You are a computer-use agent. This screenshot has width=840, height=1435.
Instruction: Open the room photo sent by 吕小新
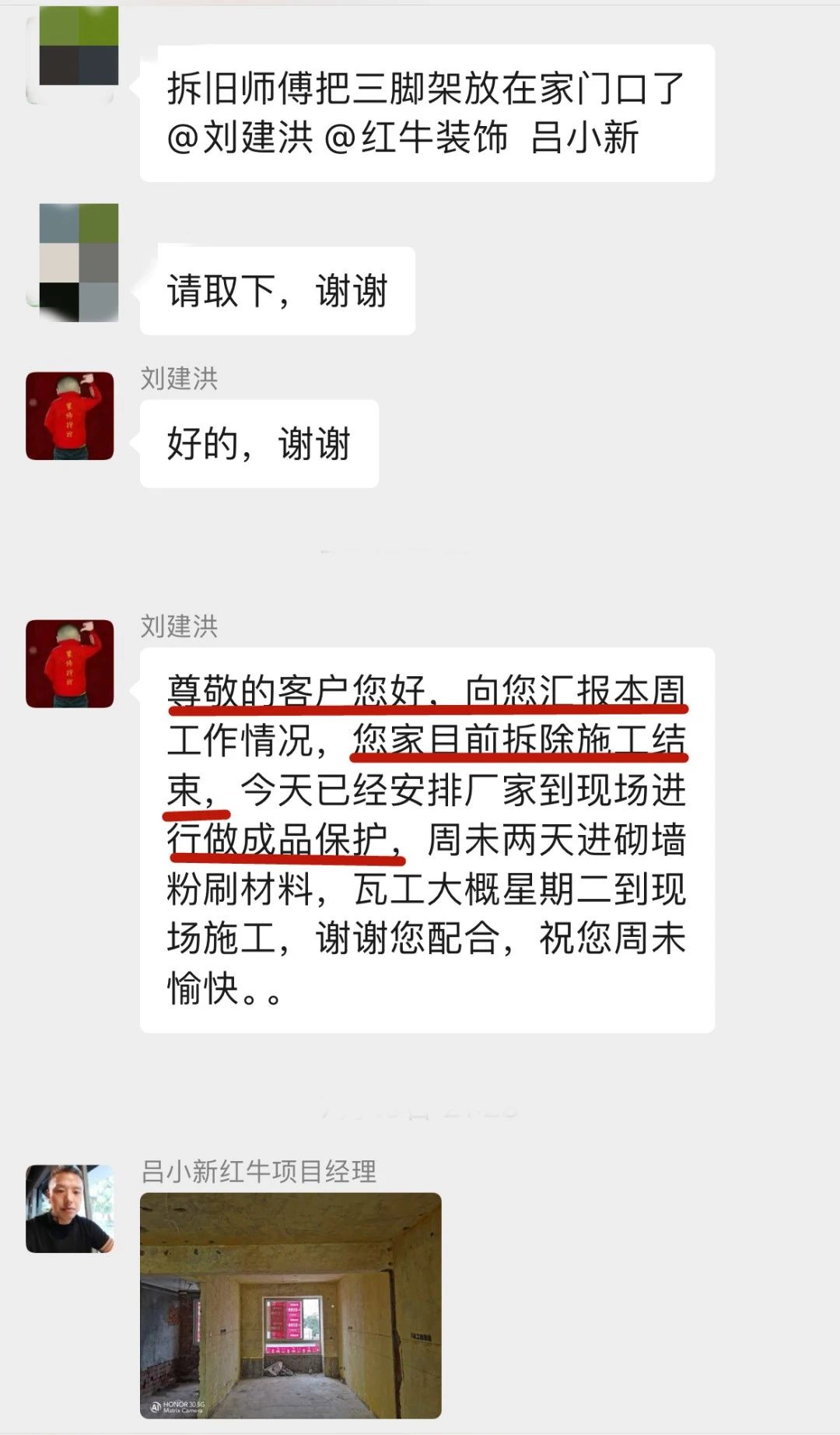pyautogui.click(x=290, y=1305)
